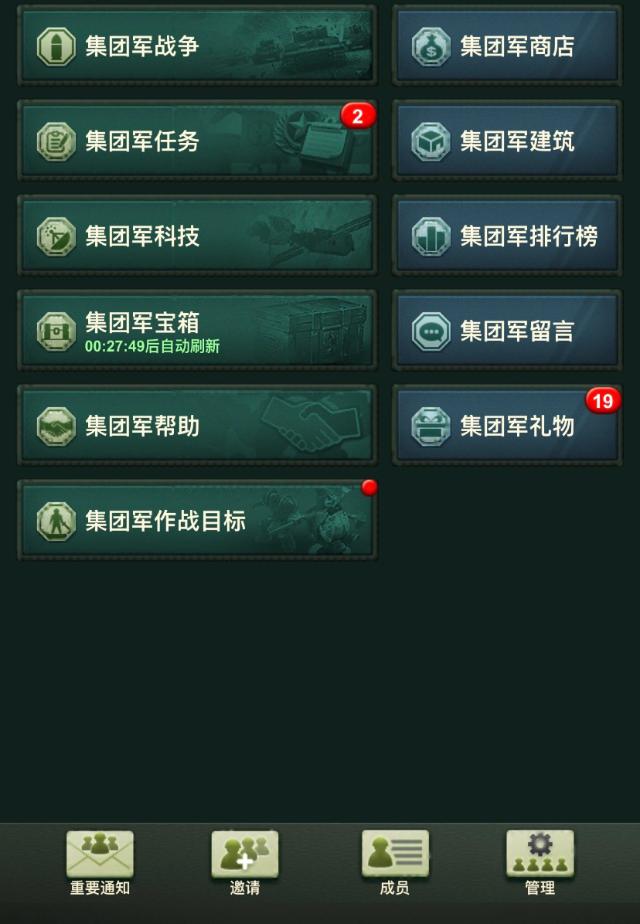Open 管理 management settings
This screenshot has height=924, width=640.
tap(540, 863)
